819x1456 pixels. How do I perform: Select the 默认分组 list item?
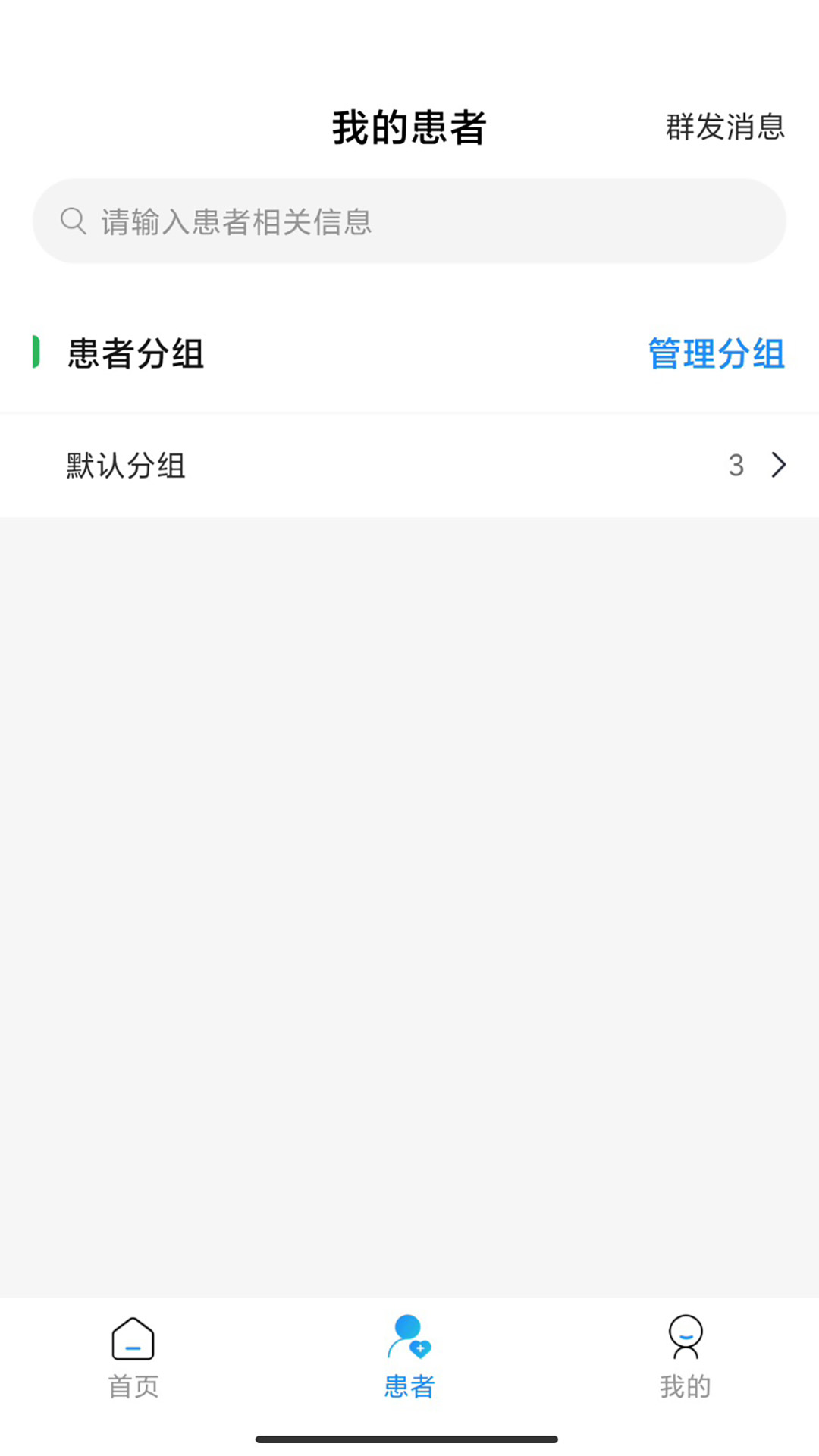click(x=303, y=466)
